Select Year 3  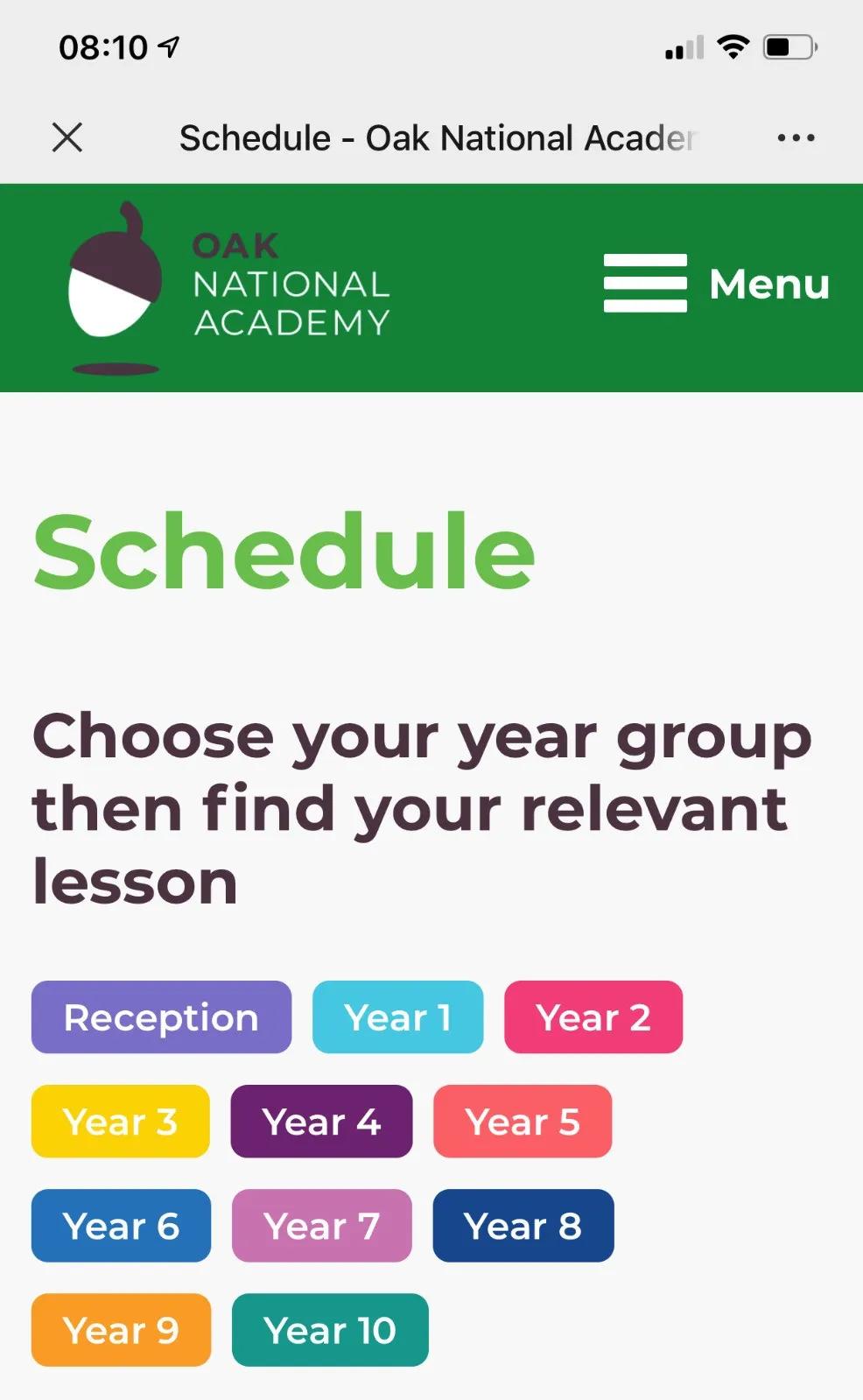120,1122
